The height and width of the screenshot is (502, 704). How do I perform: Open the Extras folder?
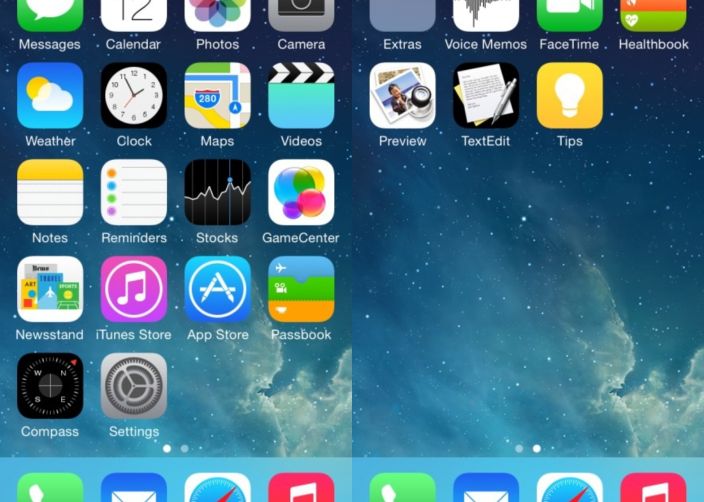coord(403,15)
